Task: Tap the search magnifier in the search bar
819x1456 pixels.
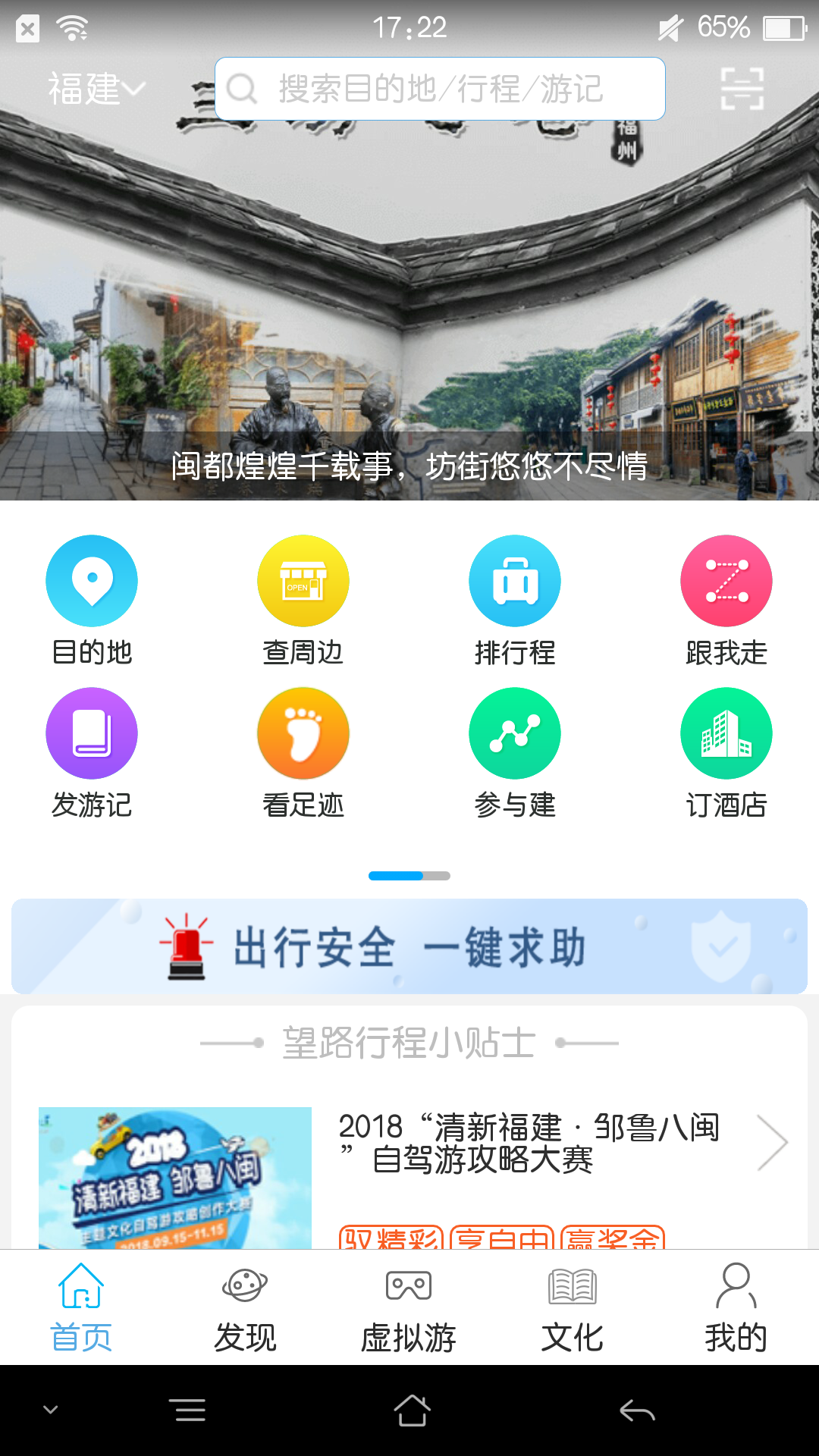Action: (241, 89)
